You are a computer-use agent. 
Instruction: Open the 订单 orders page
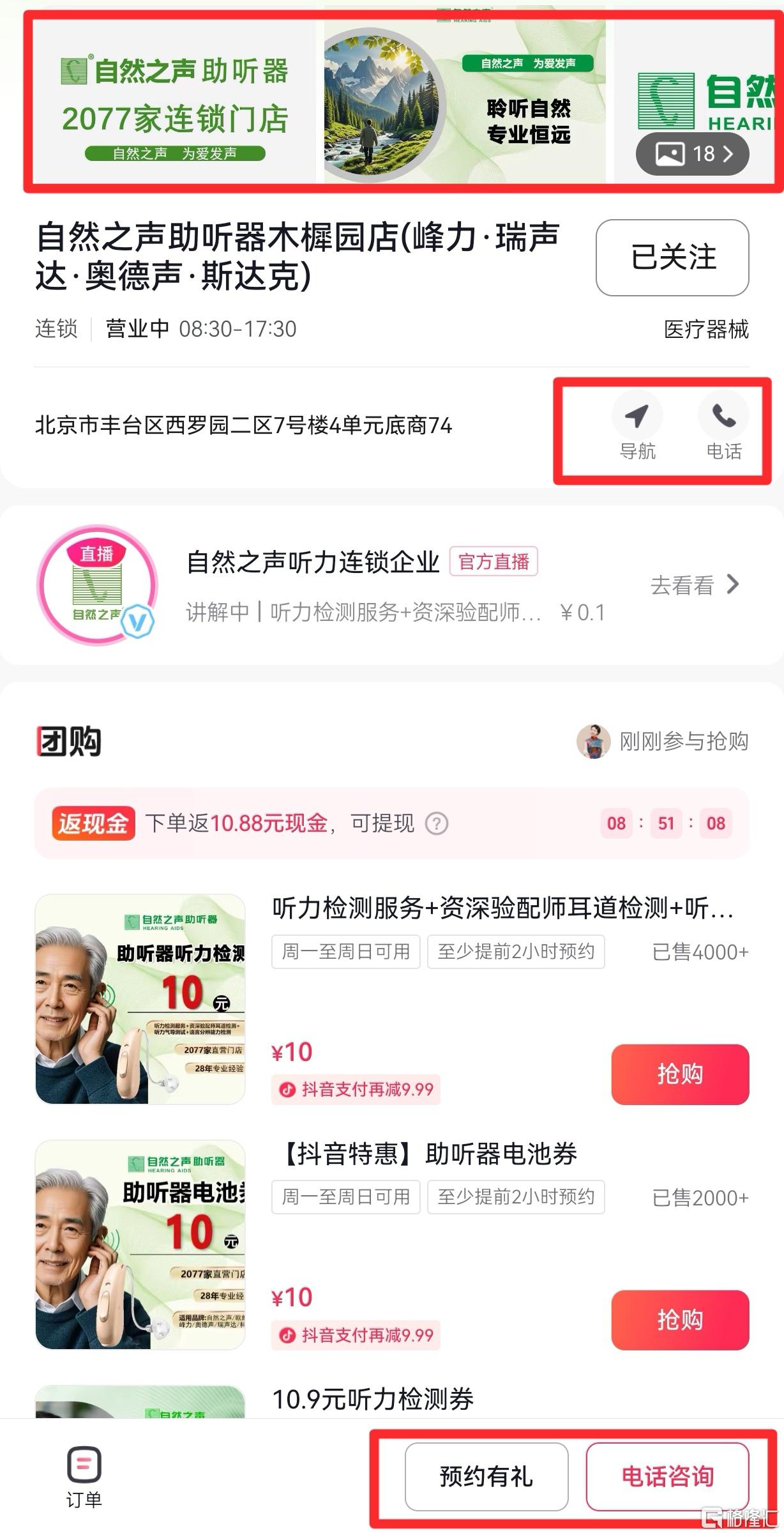point(84,1477)
